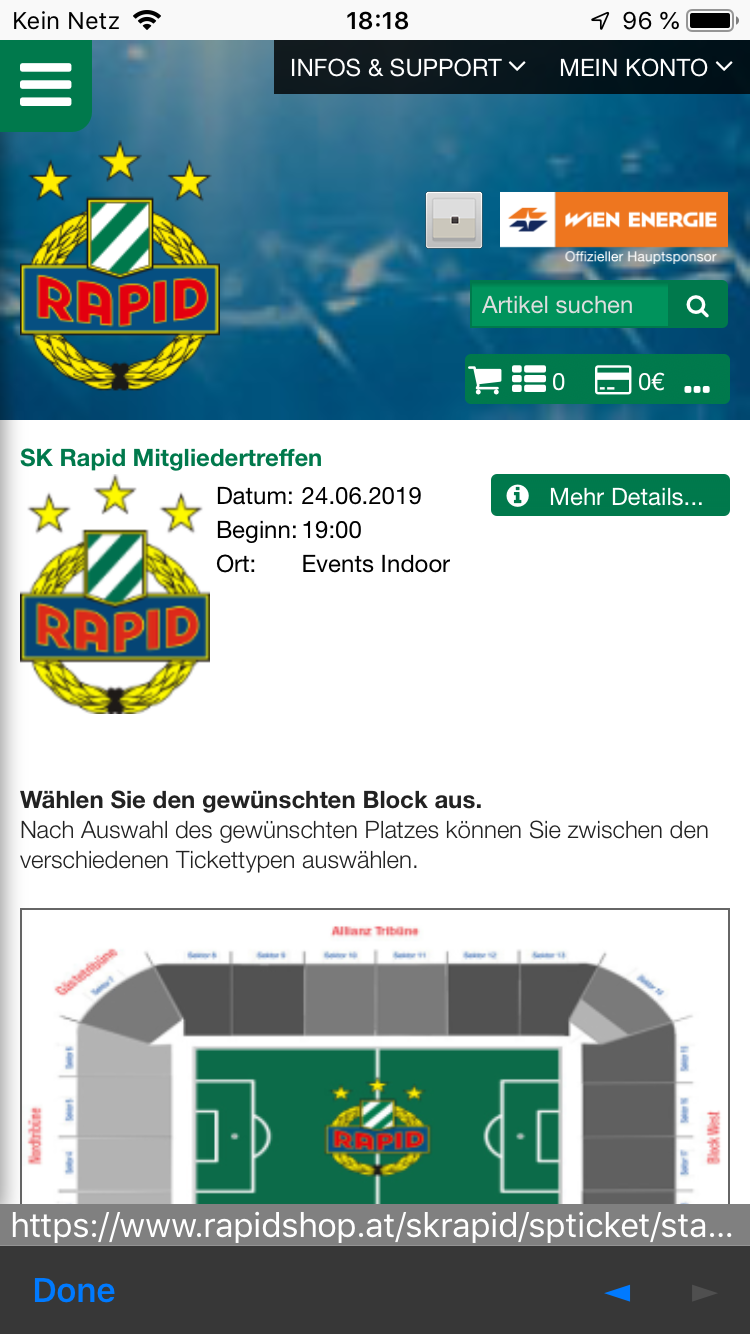
Task: Open the SK Rapid Mitgliedertreffen title link
Action: pyautogui.click(x=171, y=458)
